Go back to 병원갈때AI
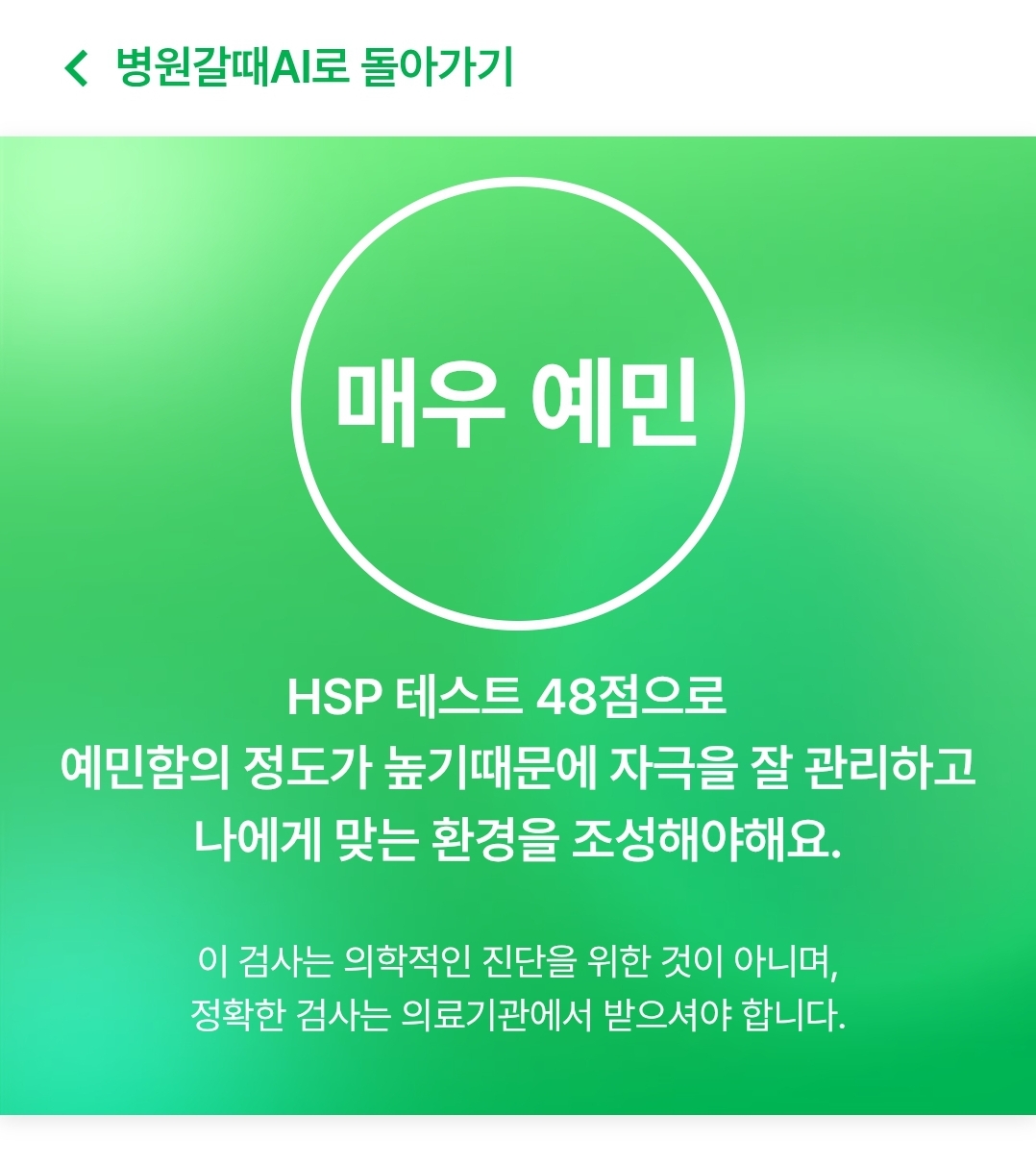 click(x=288, y=68)
